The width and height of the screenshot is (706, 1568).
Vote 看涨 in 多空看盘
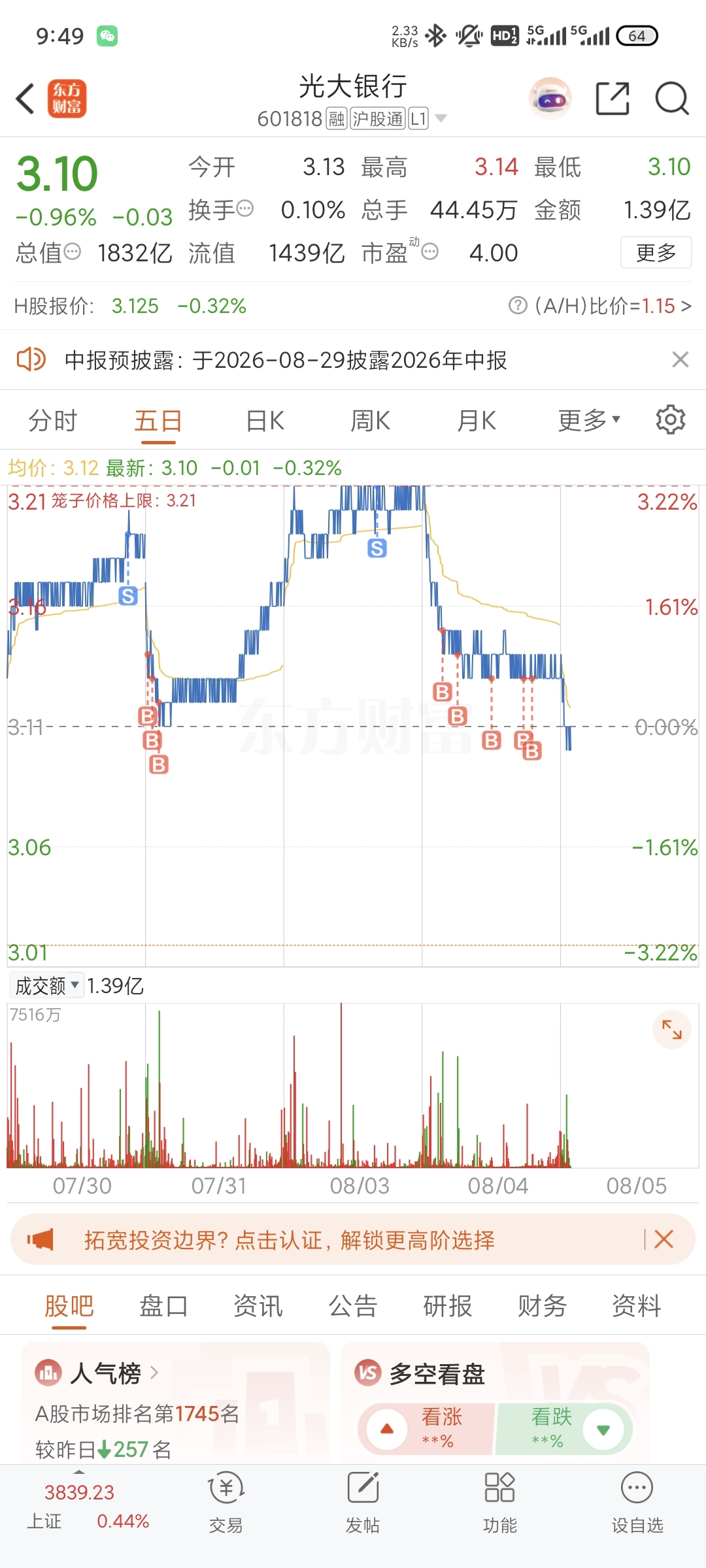[425, 1428]
